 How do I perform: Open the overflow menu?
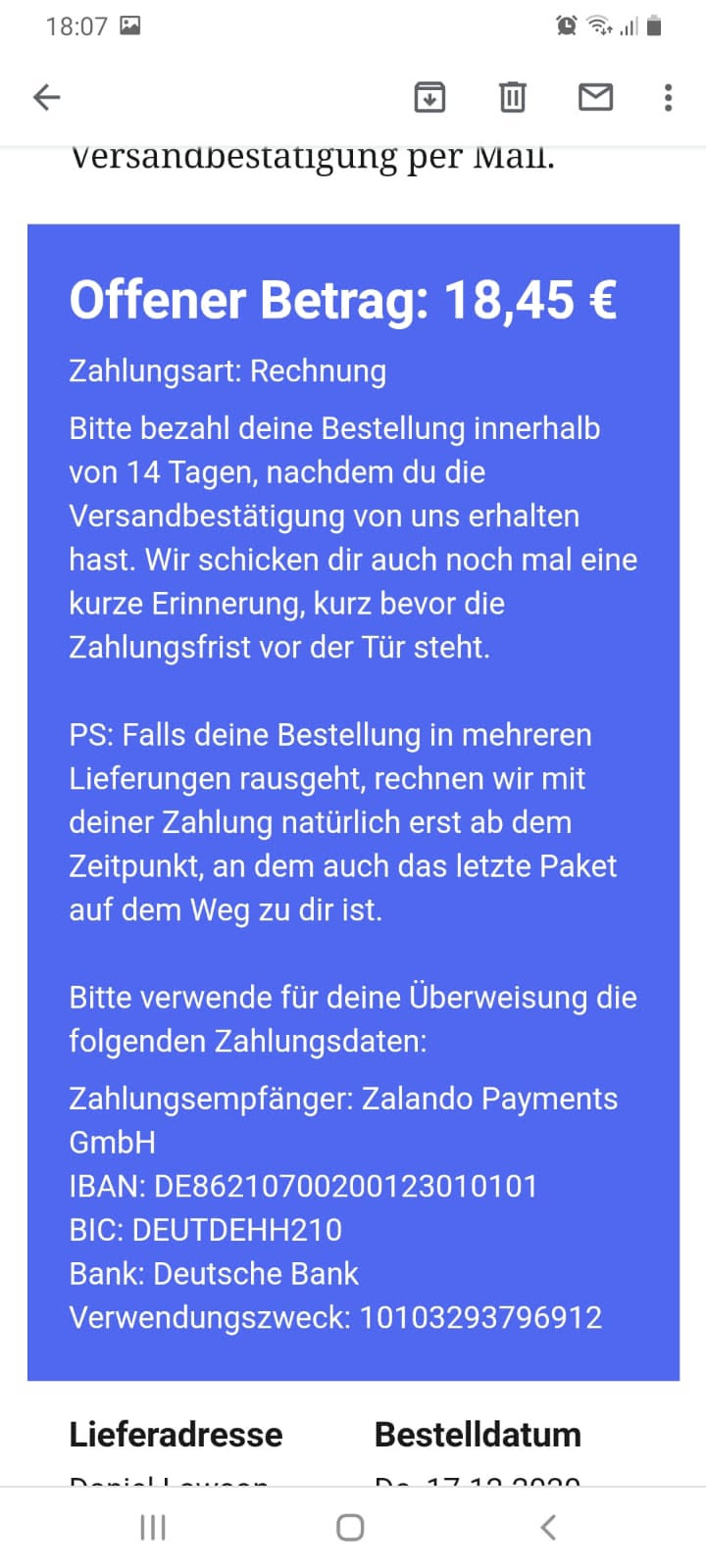pos(668,97)
